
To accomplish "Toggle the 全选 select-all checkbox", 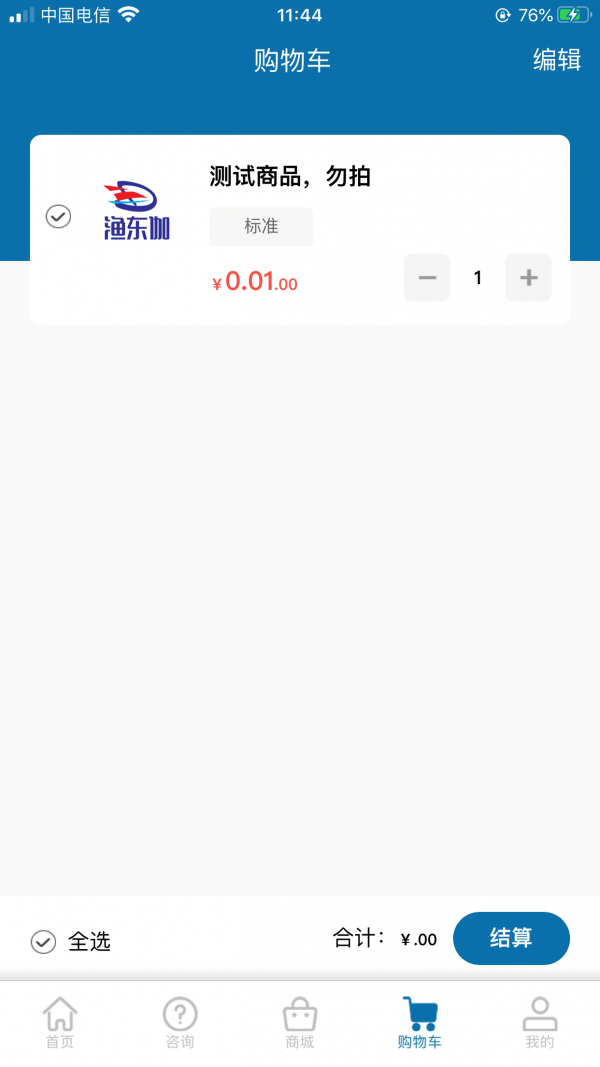I will pyautogui.click(x=43, y=942).
